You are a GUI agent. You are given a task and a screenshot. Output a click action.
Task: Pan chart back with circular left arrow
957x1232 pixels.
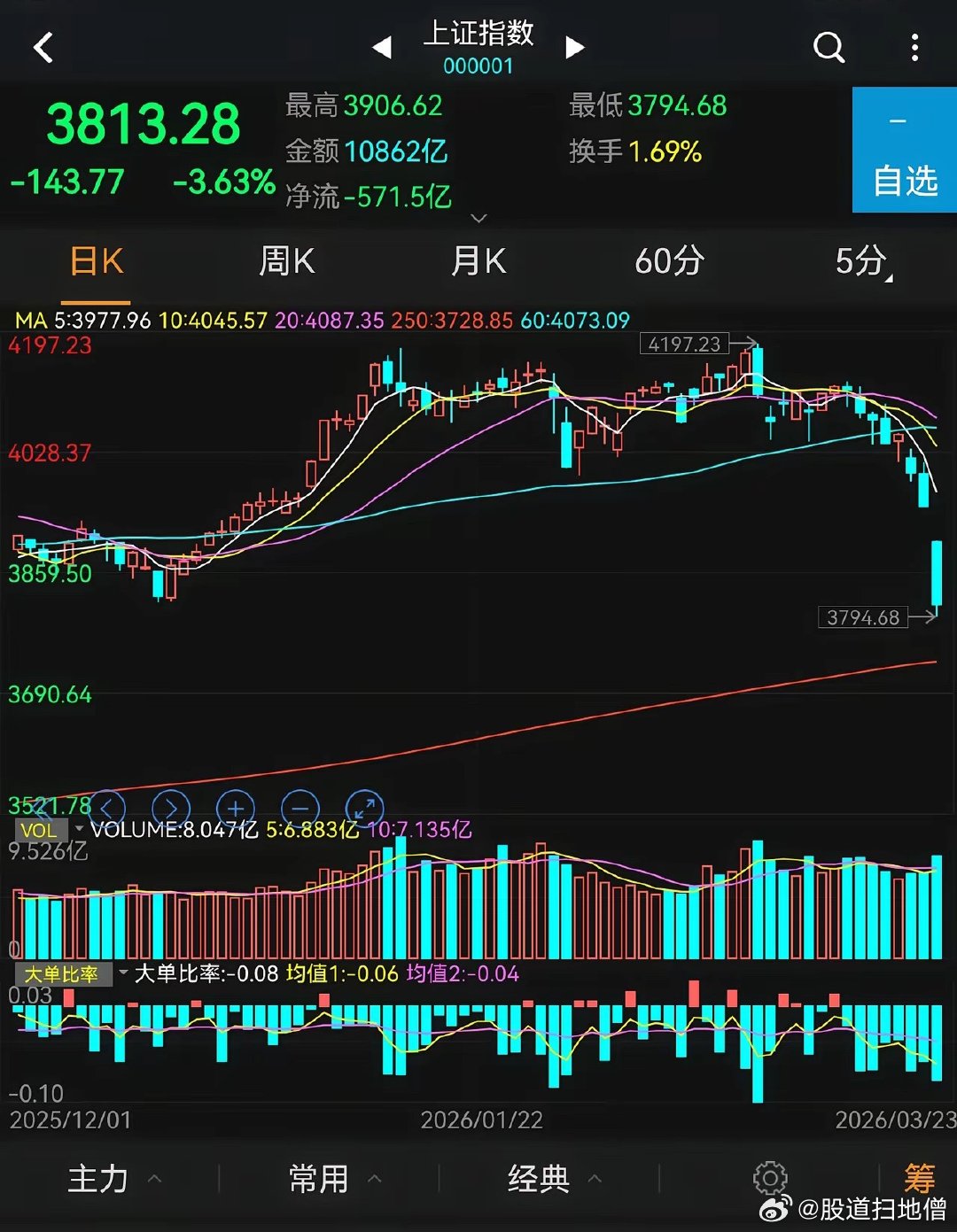point(106,809)
